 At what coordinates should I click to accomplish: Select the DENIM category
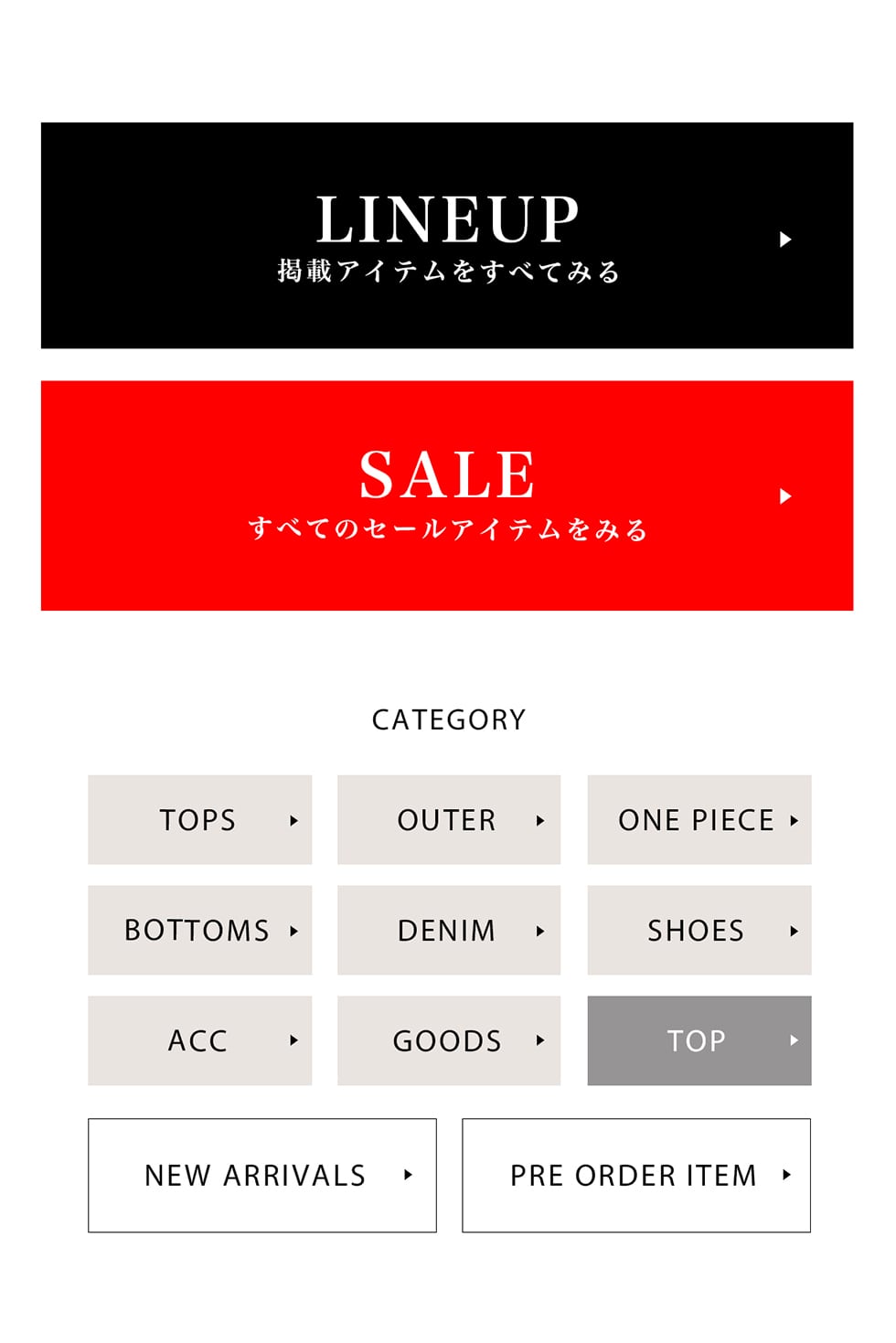pyautogui.click(x=448, y=930)
